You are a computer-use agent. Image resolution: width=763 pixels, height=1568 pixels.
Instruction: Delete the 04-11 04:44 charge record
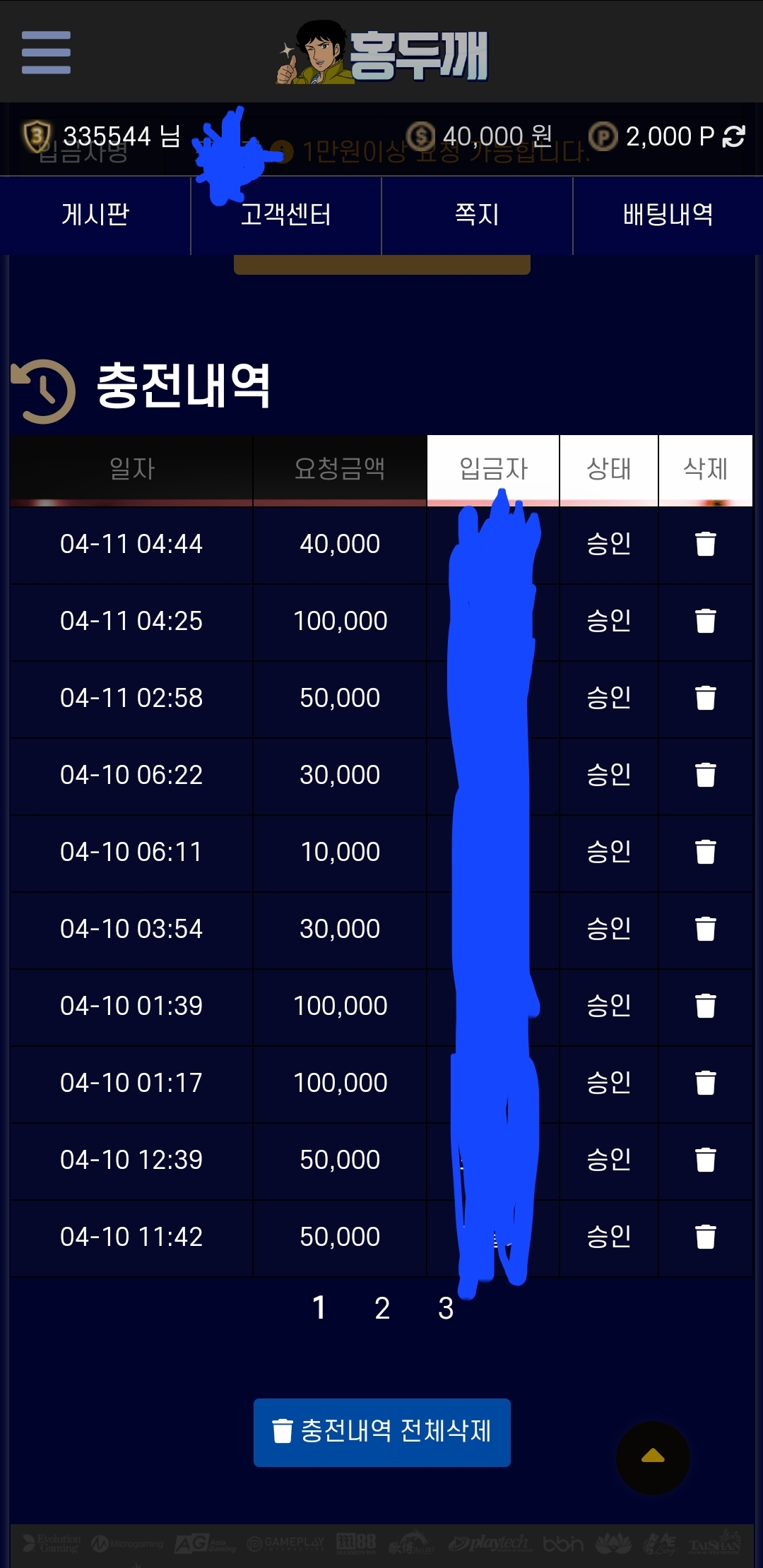click(x=705, y=544)
